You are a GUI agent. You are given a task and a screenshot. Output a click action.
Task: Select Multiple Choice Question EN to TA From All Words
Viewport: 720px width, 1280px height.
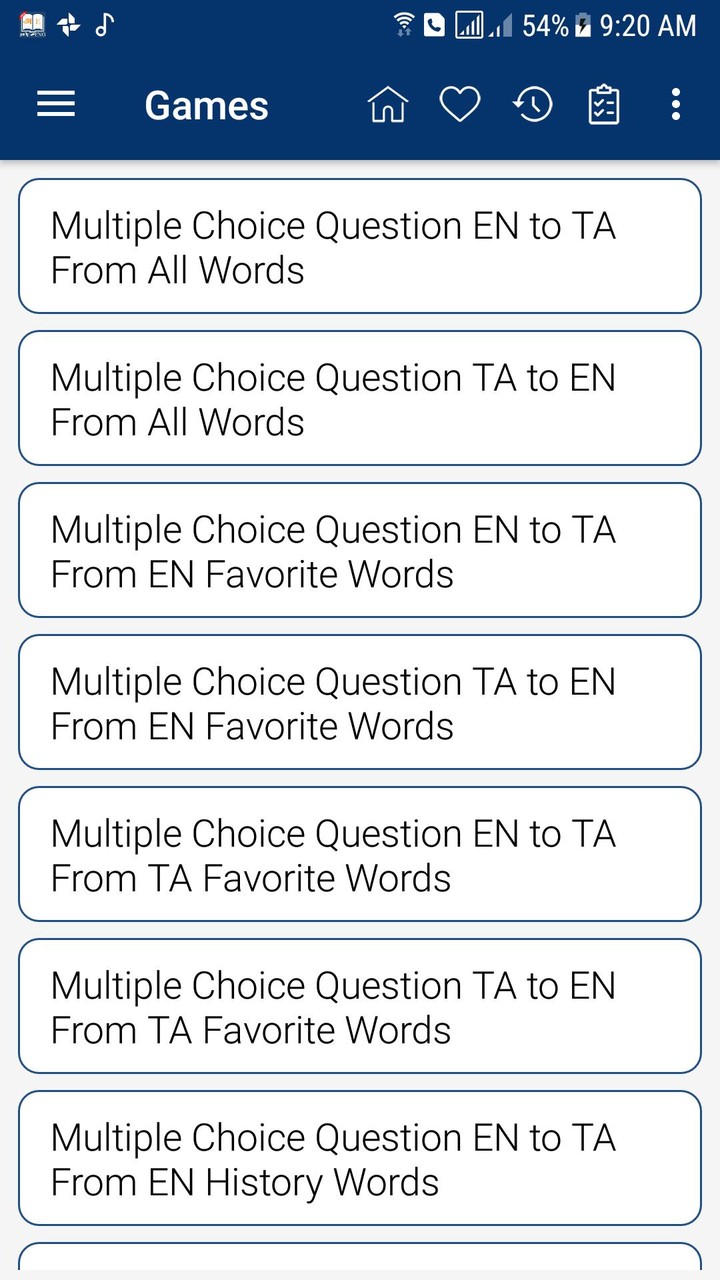click(x=360, y=247)
